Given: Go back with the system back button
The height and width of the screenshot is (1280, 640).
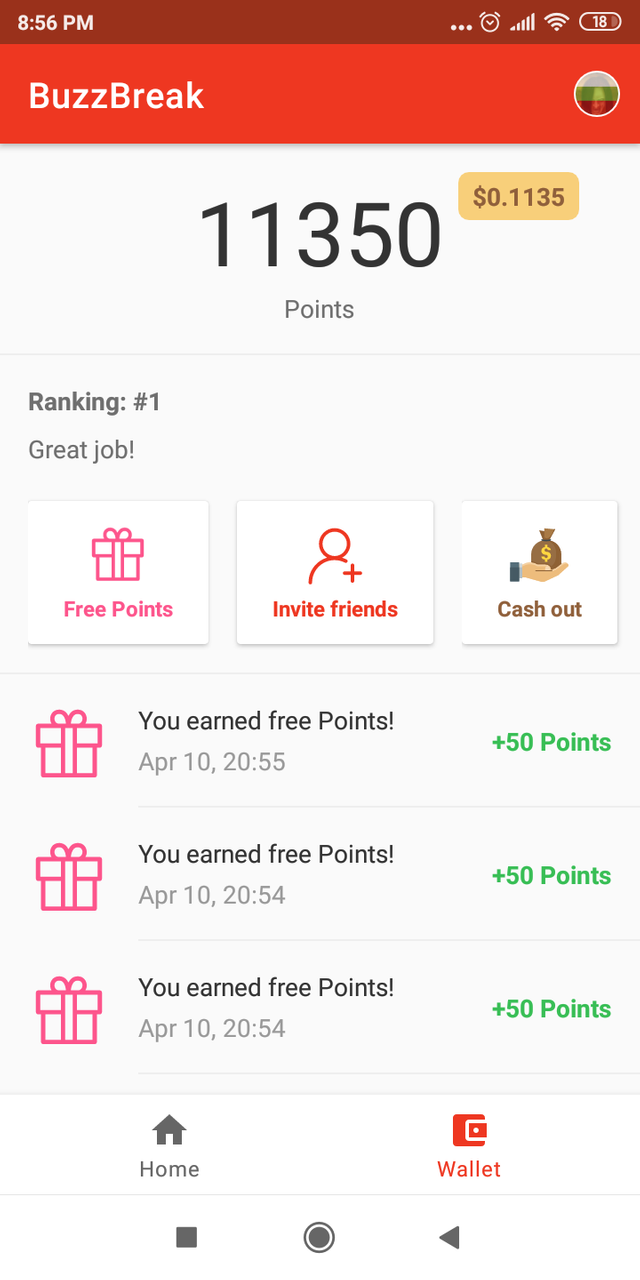Looking at the screenshot, I should (449, 1238).
